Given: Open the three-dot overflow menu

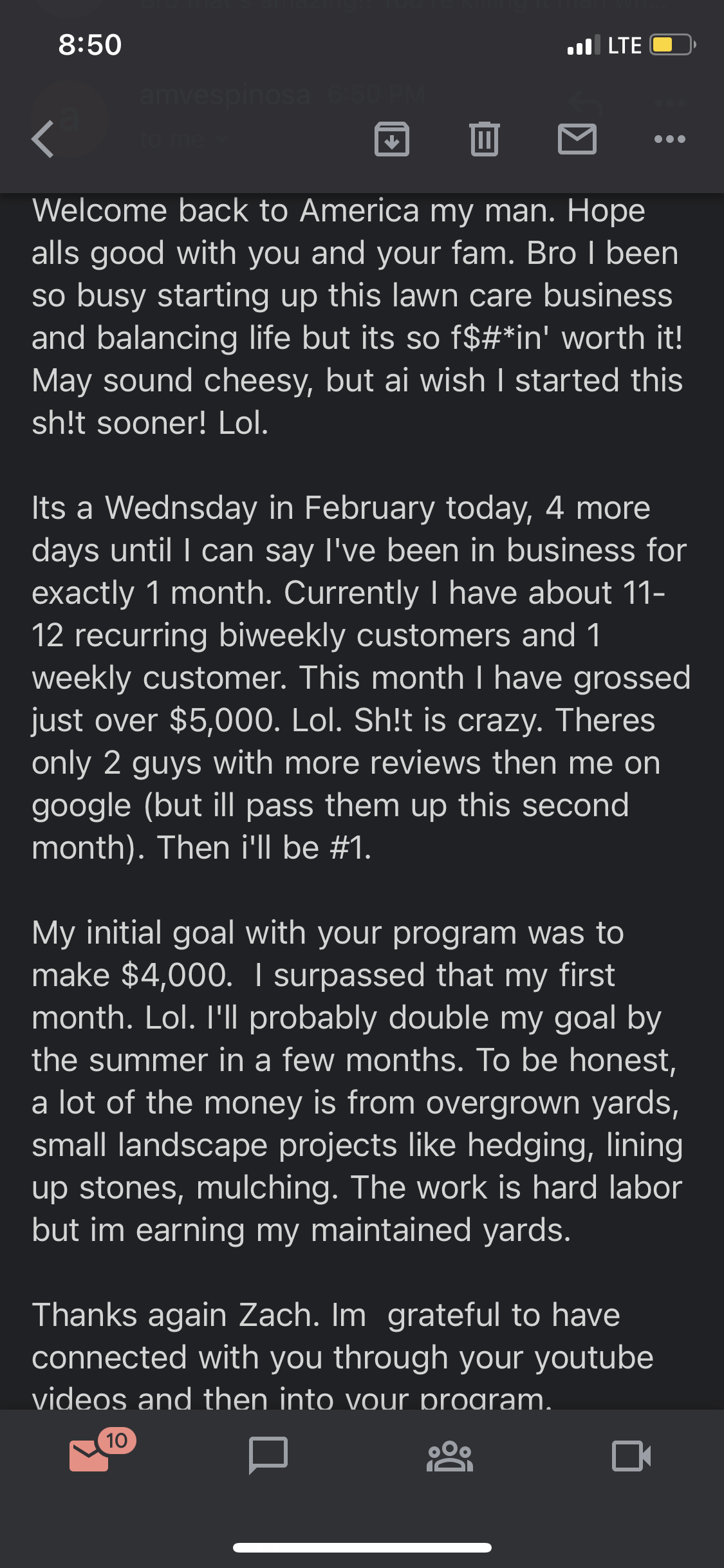Looking at the screenshot, I should pos(669,139).
